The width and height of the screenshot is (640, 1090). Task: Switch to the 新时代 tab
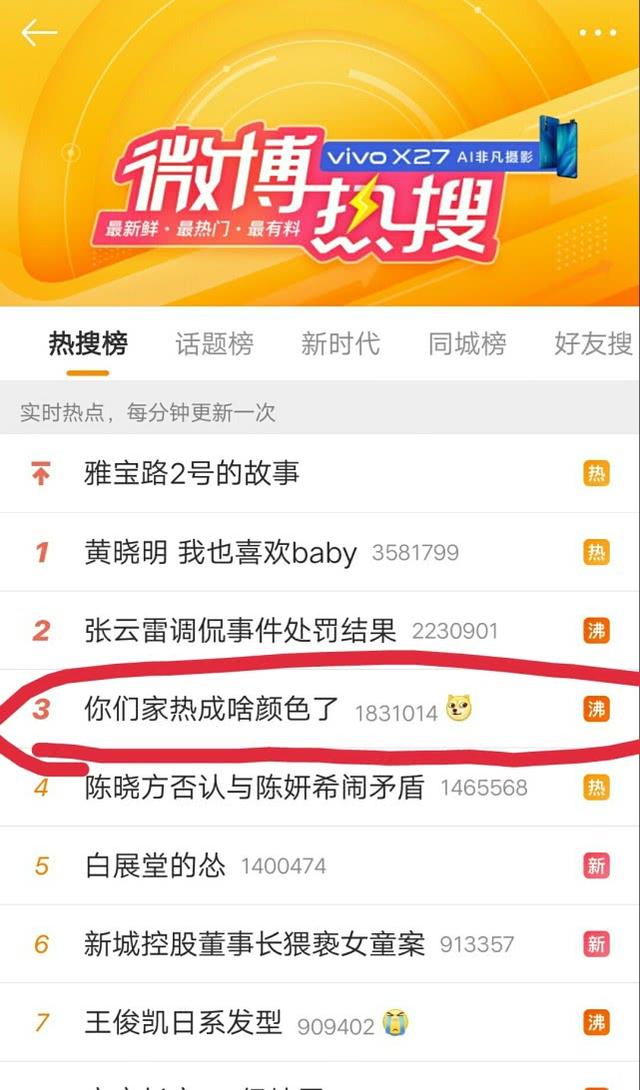[x=340, y=344]
